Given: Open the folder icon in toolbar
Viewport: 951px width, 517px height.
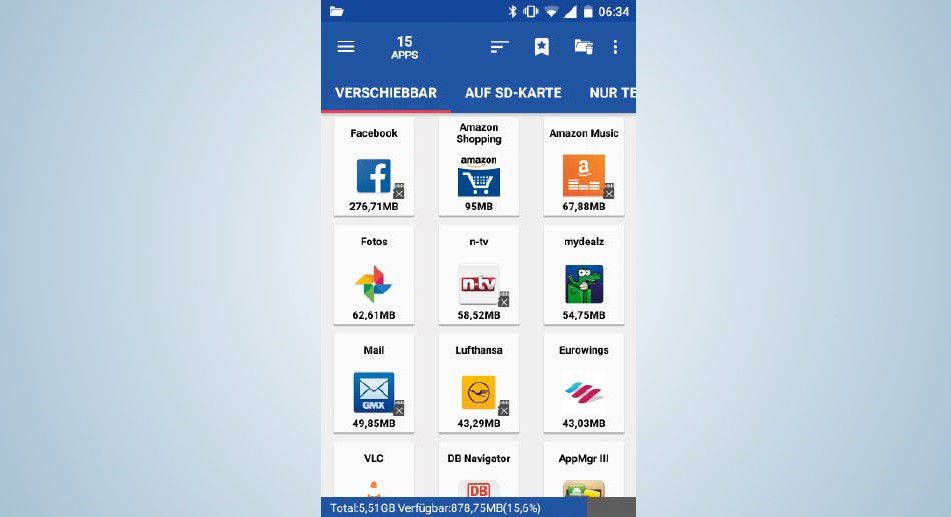Looking at the screenshot, I should click(x=583, y=46).
